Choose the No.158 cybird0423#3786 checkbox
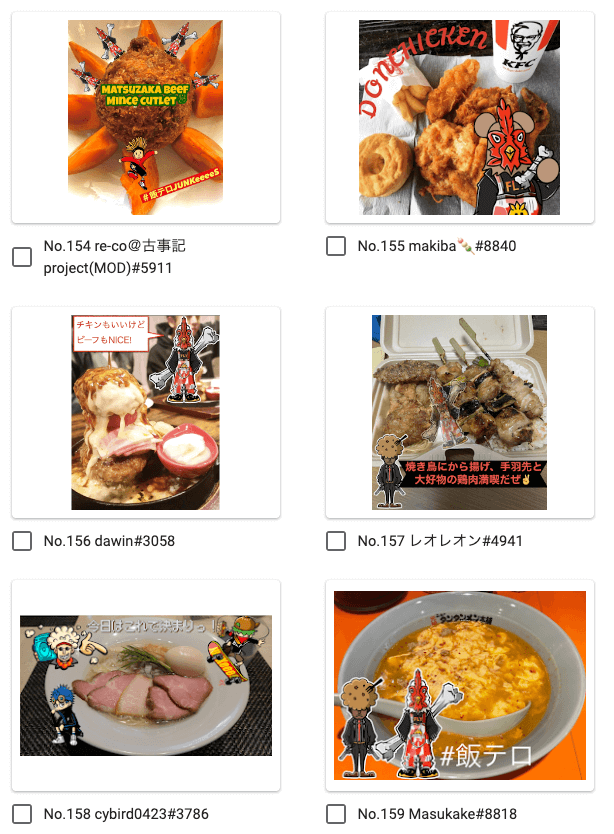The height and width of the screenshot is (834, 614). 22,814
